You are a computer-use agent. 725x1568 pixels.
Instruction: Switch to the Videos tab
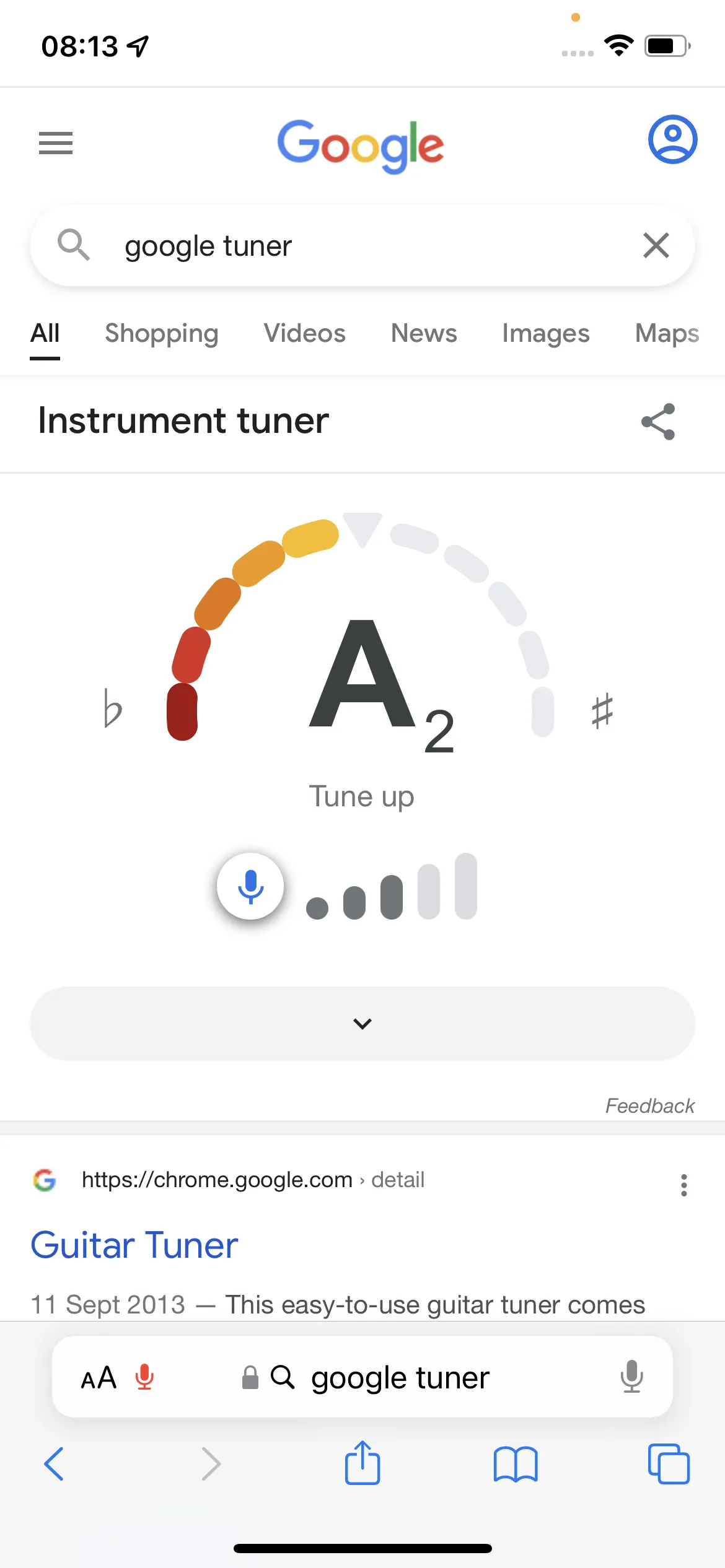(x=304, y=334)
